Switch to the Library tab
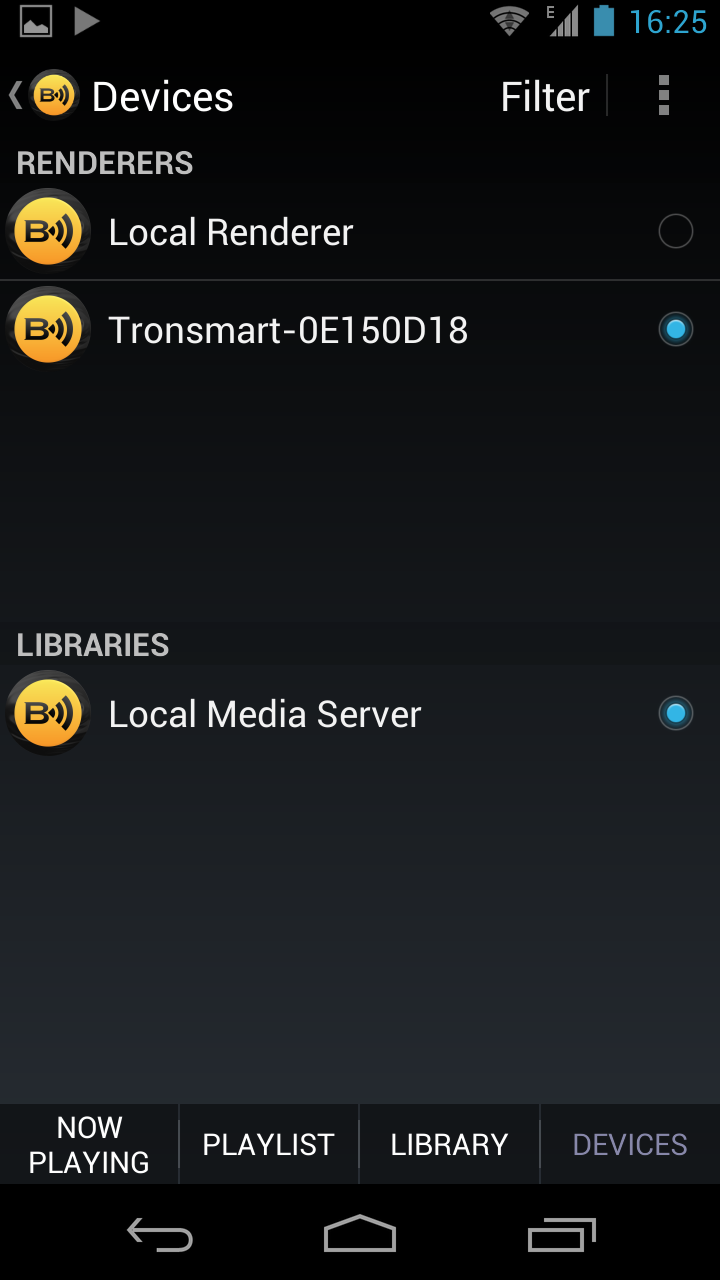This screenshot has height=1280, width=720. [x=449, y=1144]
